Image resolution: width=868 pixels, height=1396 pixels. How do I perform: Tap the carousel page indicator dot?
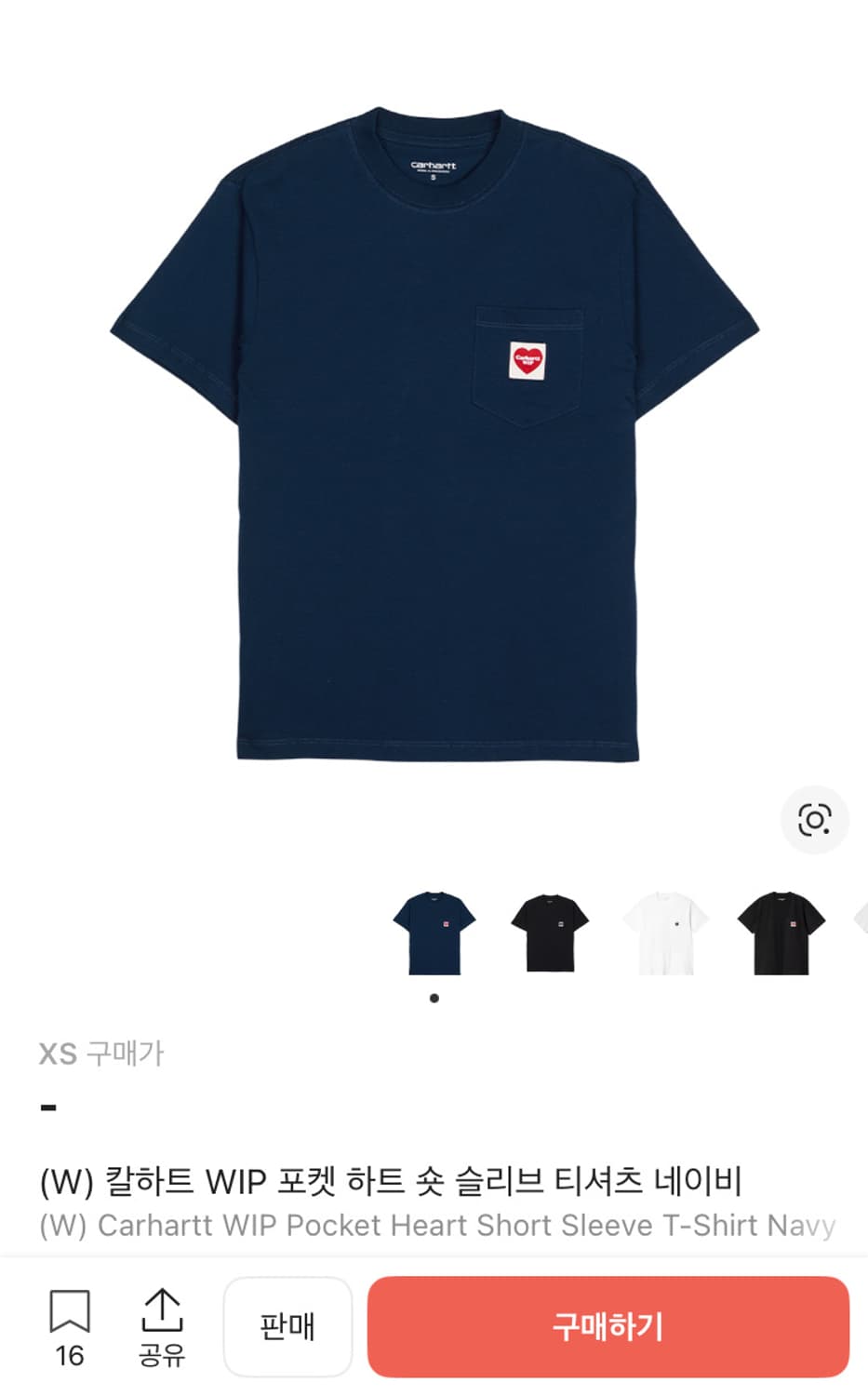(434, 998)
